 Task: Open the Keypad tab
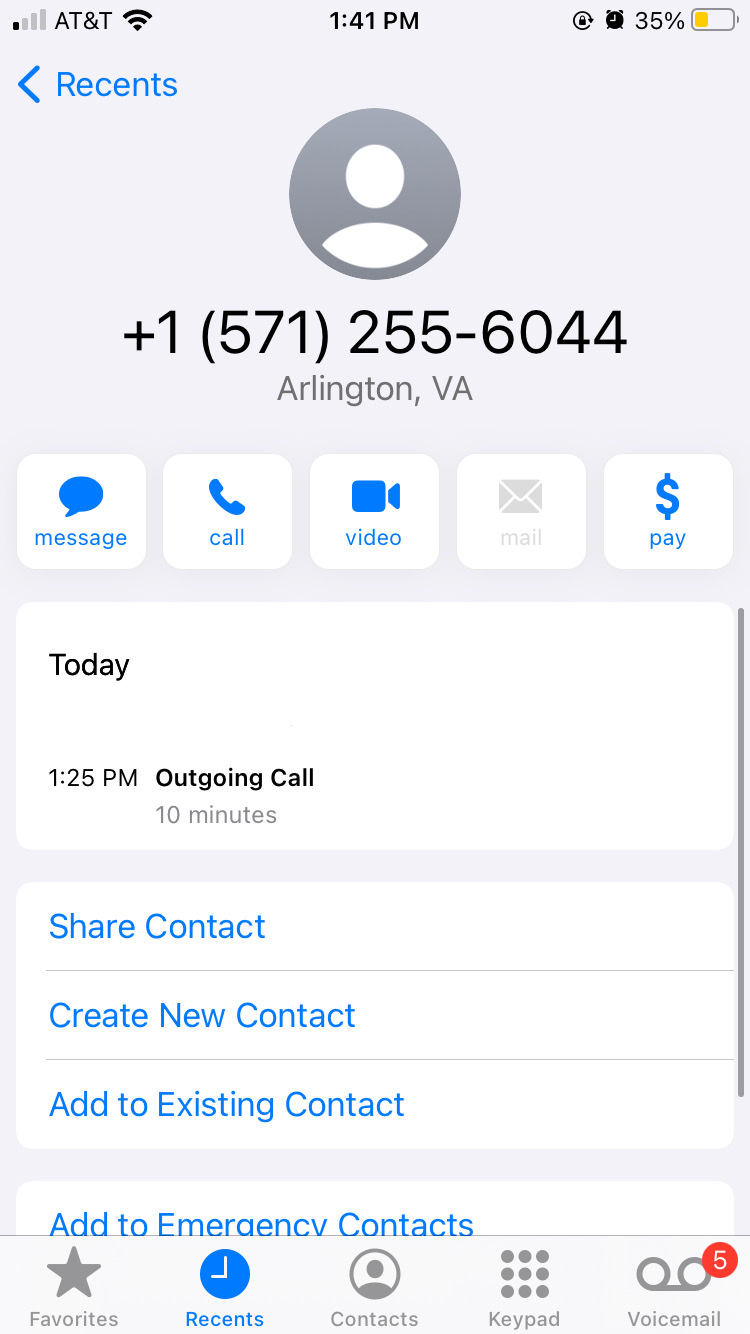point(524,1288)
